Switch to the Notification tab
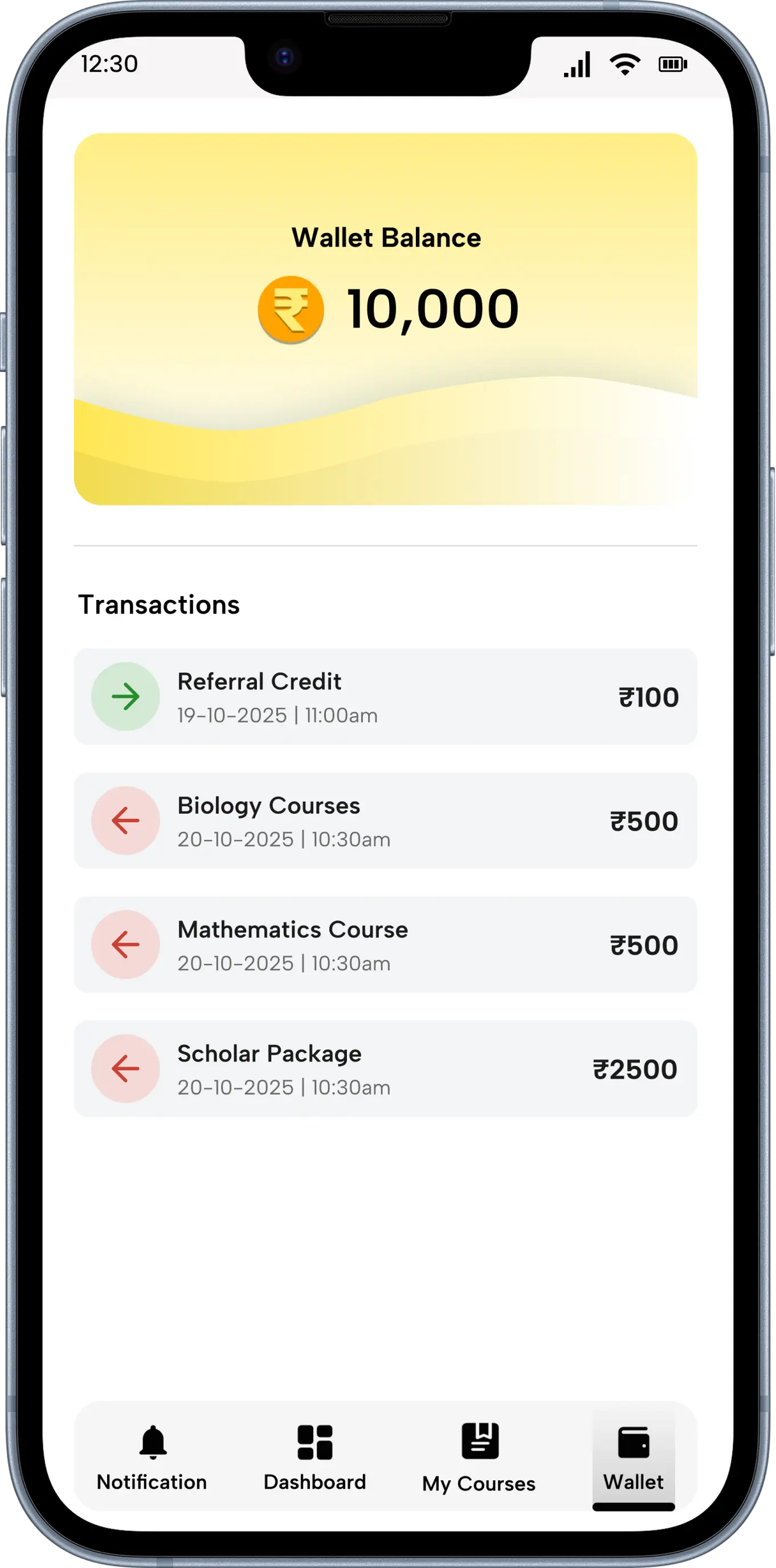This screenshot has height=1568, width=776. (152, 1457)
